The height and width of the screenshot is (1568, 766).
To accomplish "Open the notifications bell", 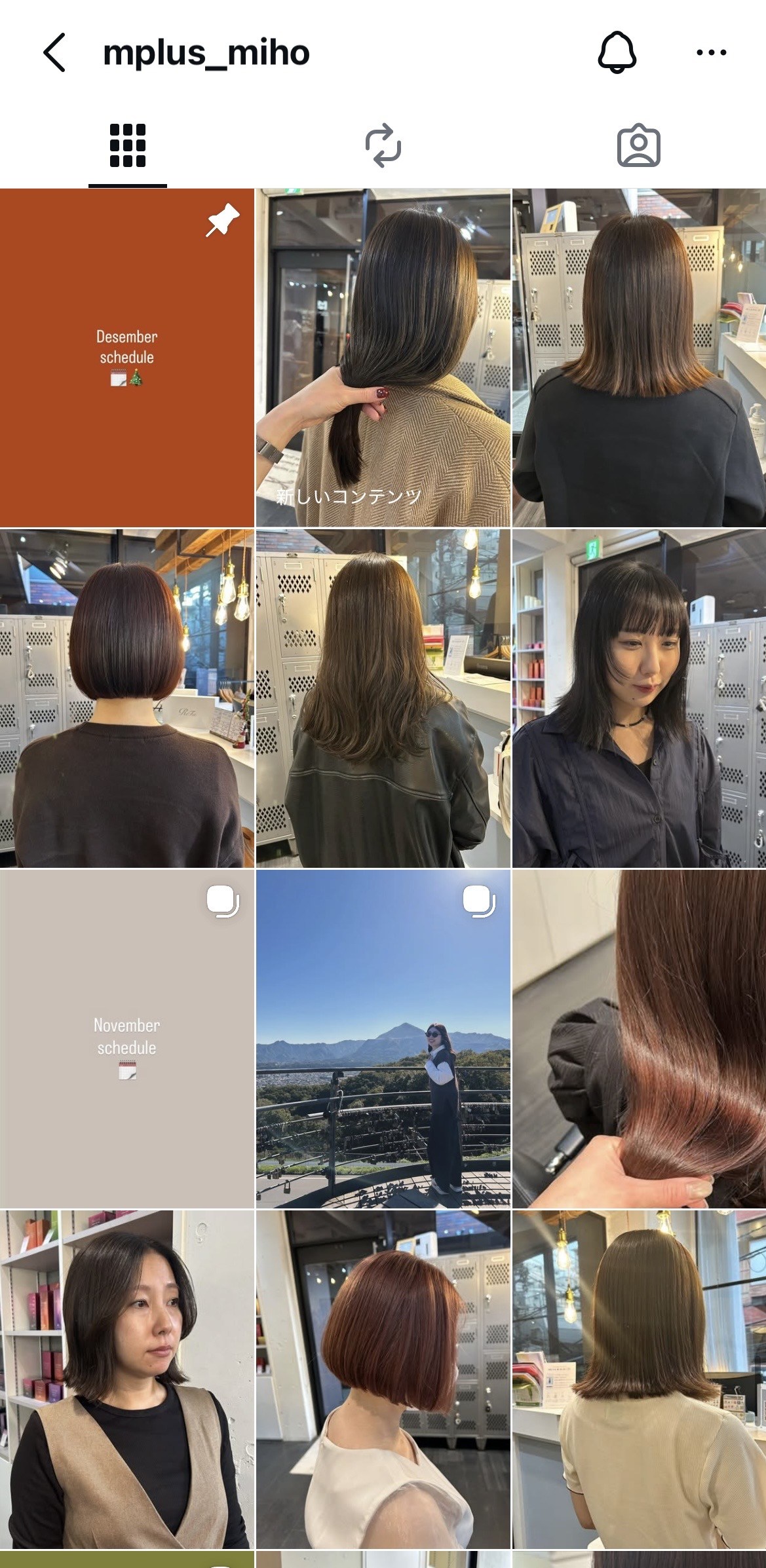I will click(x=617, y=52).
